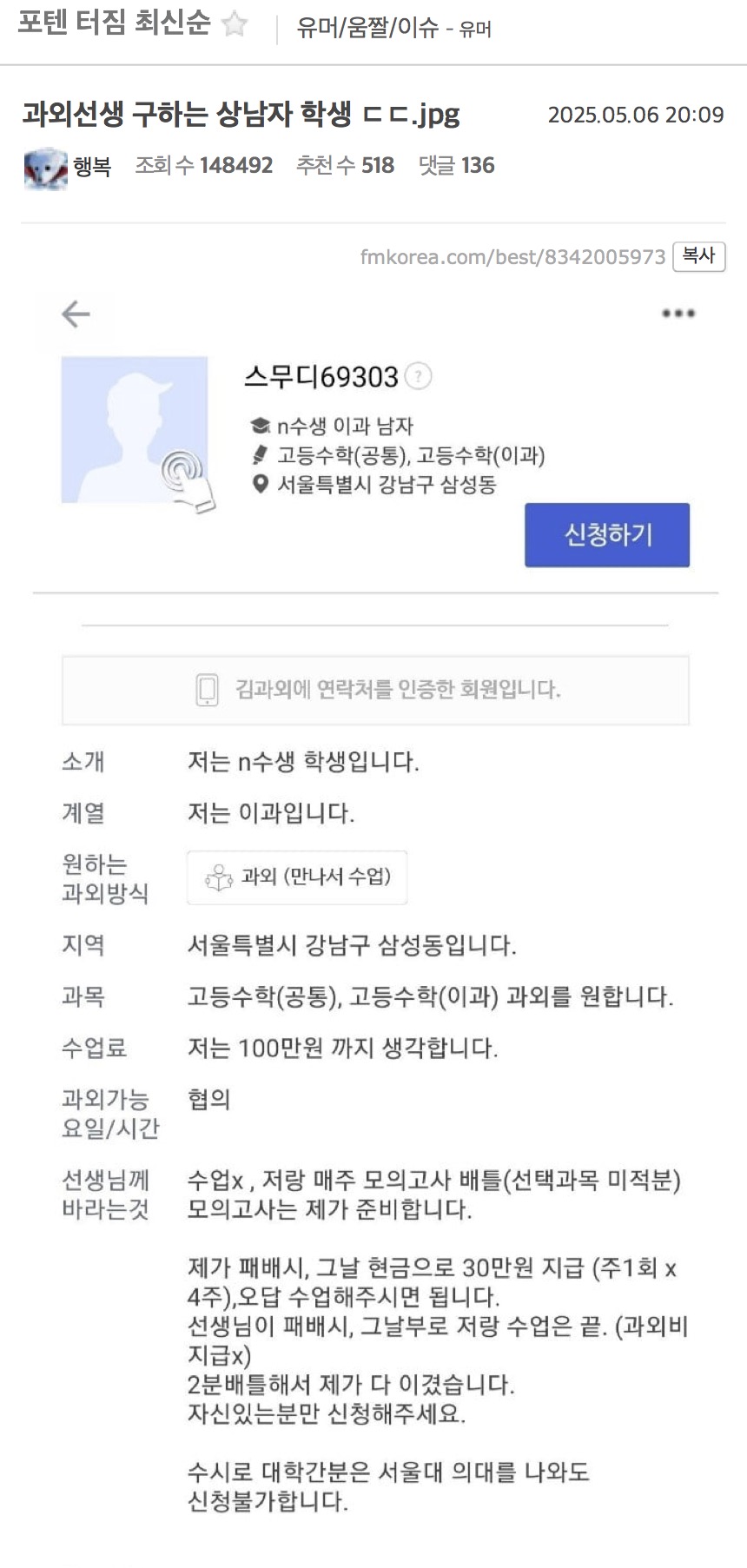Image resolution: width=747 pixels, height=1568 pixels.
Task: Open the fmkorea.com/best/8342005973 link
Action: tap(512, 257)
